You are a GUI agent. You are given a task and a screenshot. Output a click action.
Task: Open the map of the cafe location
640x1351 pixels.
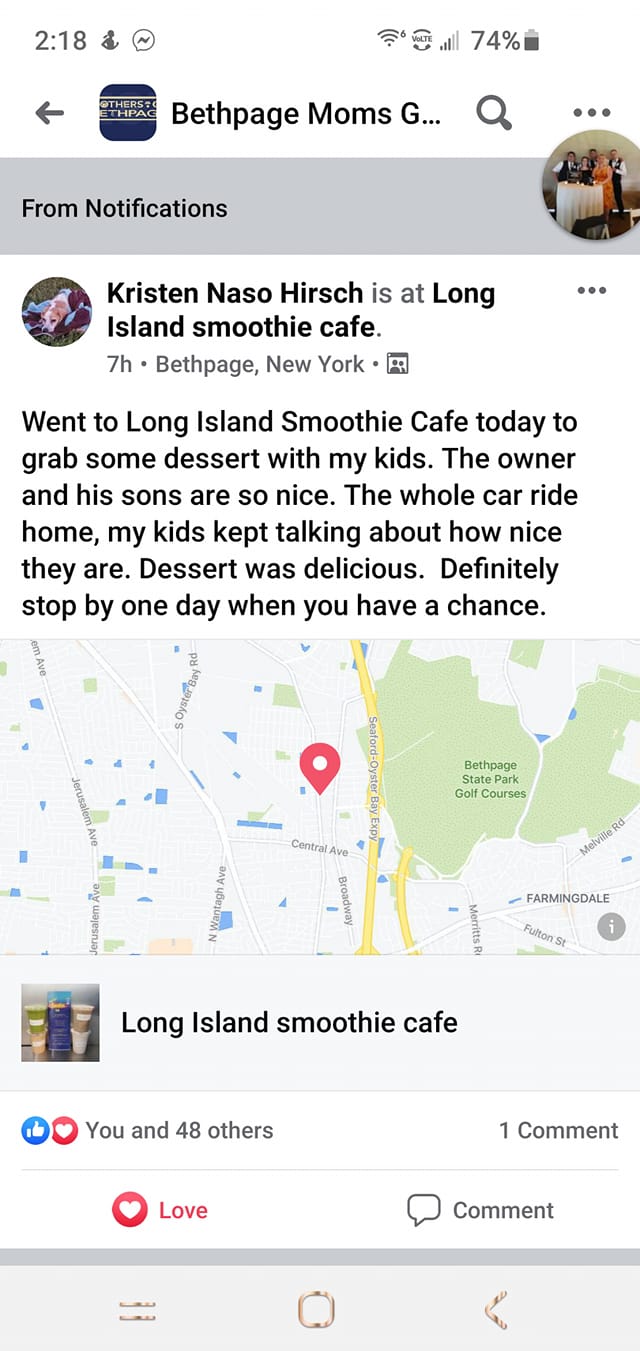(x=320, y=797)
